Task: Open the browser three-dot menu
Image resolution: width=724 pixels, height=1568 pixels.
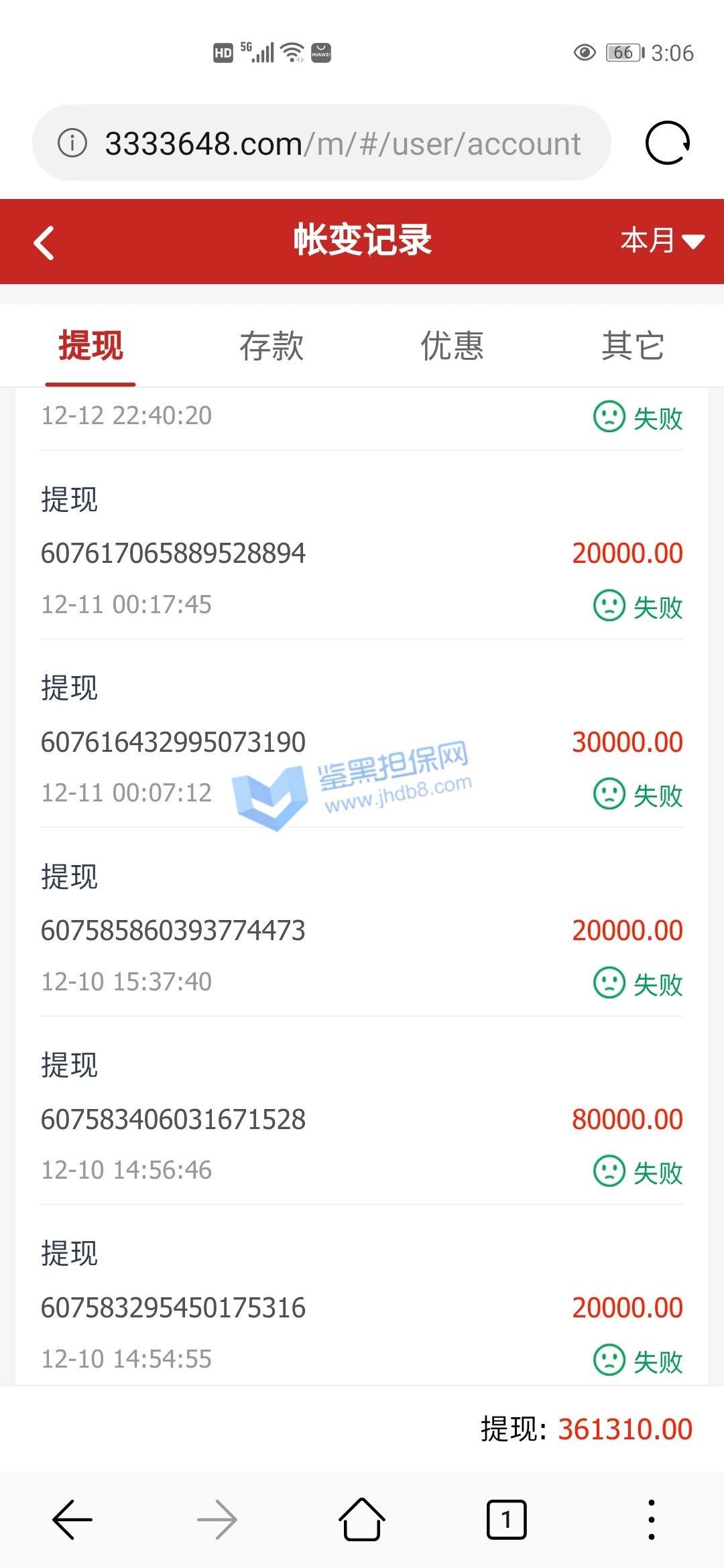Action: (x=651, y=1519)
